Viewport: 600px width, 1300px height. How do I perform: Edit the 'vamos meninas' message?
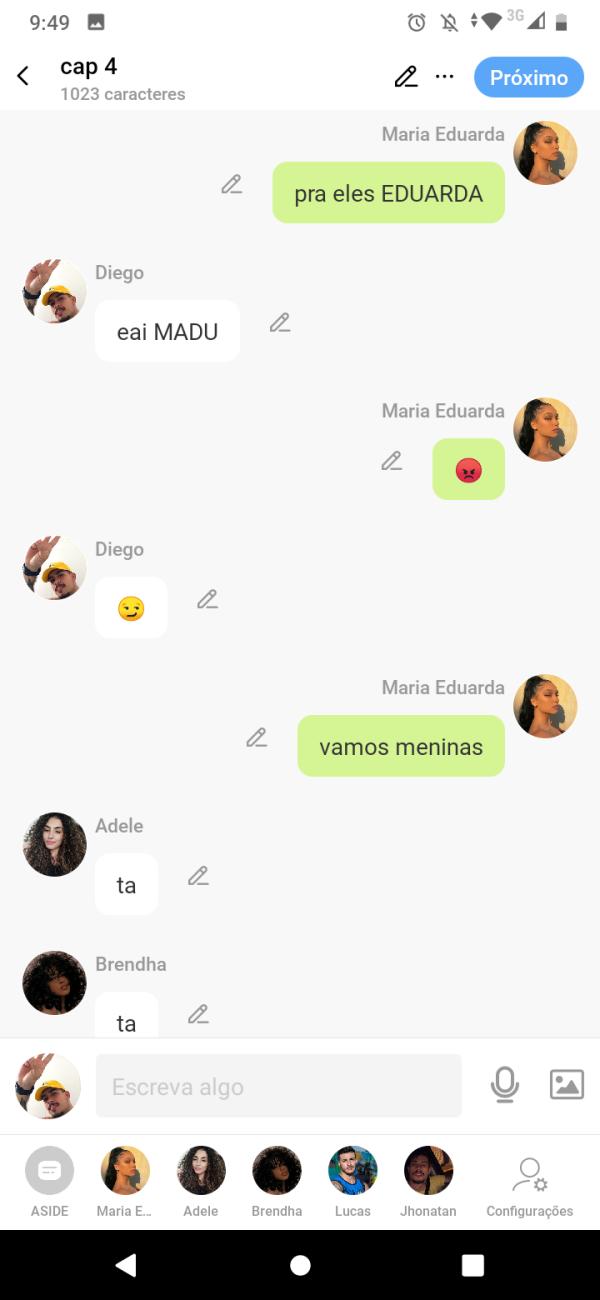point(257,737)
